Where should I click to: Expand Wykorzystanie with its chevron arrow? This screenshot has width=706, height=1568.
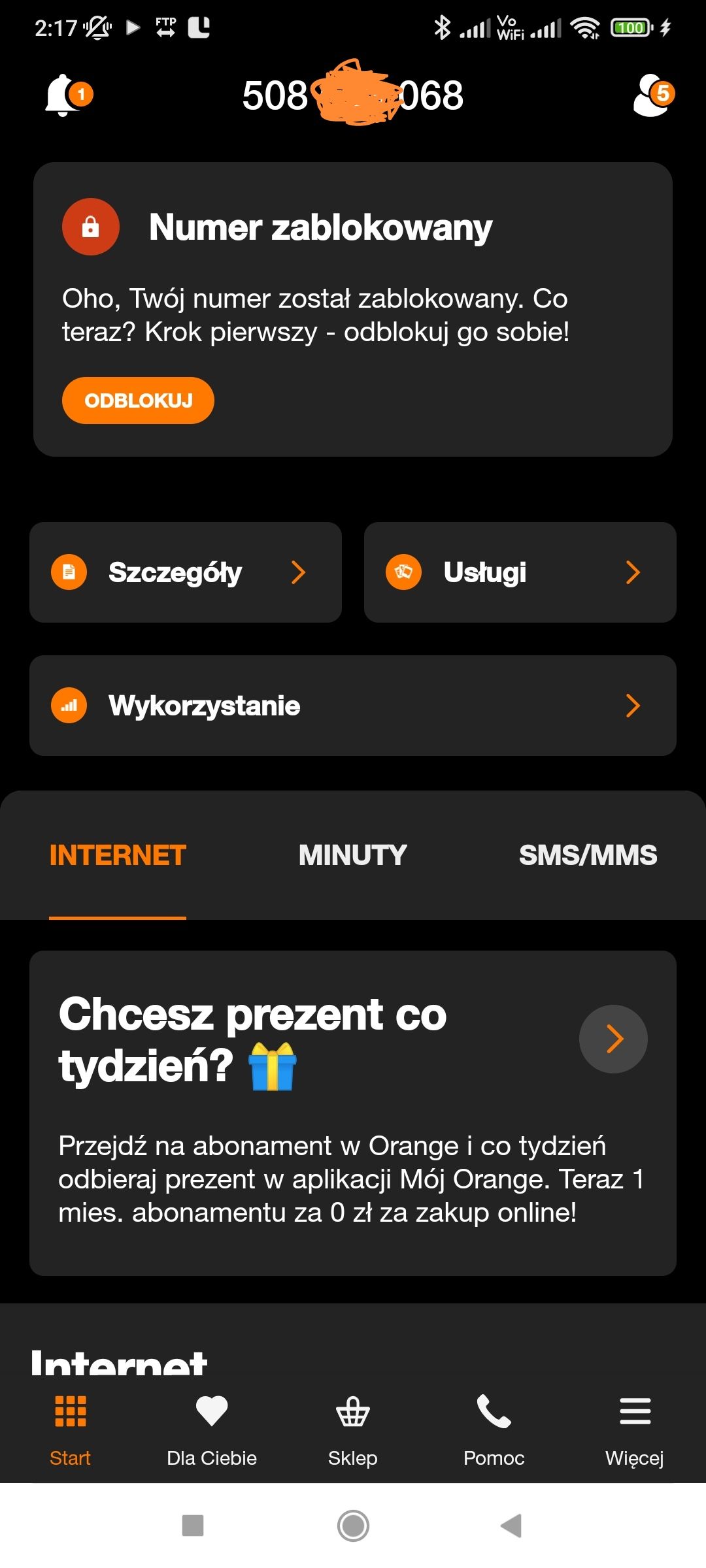(633, 705)
